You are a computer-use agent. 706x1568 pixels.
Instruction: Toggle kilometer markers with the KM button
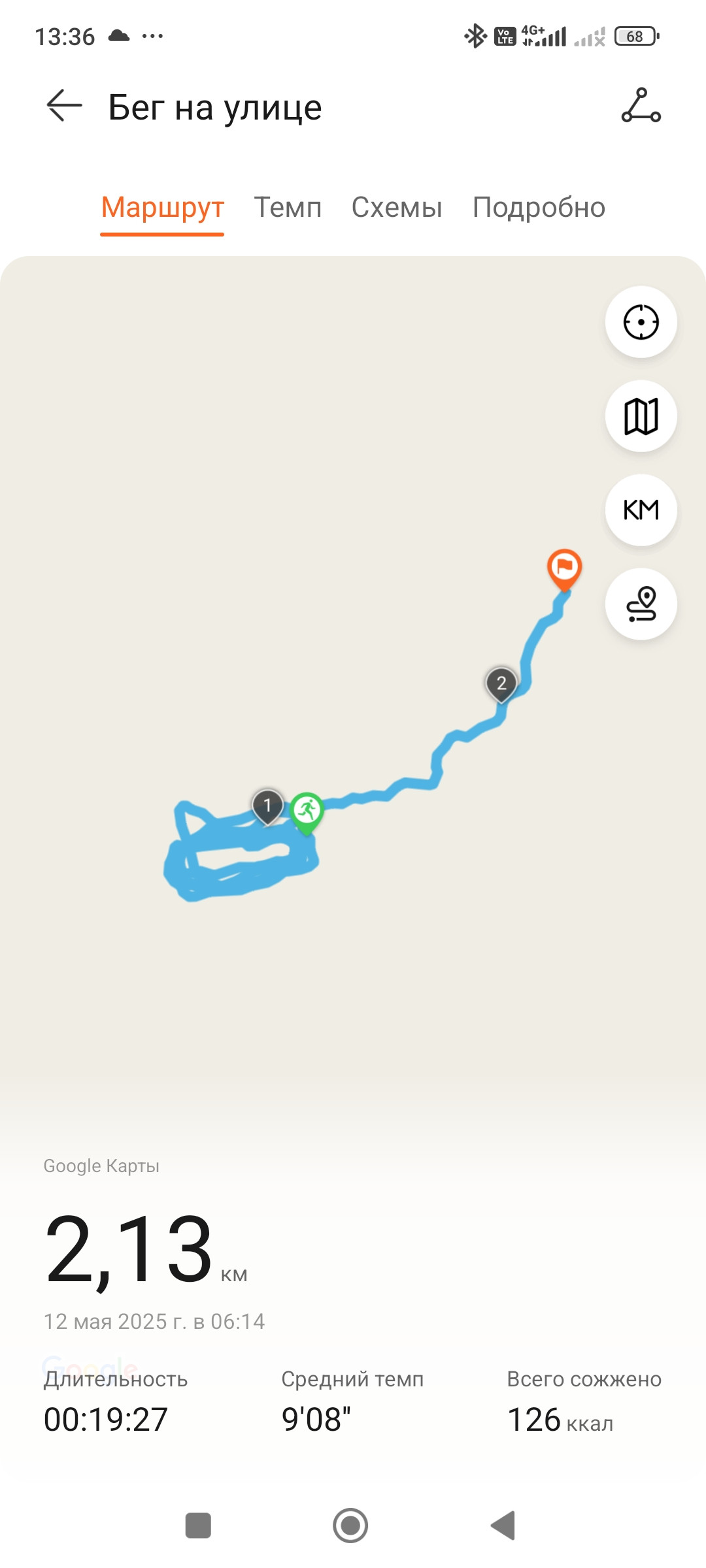(641, 510)
